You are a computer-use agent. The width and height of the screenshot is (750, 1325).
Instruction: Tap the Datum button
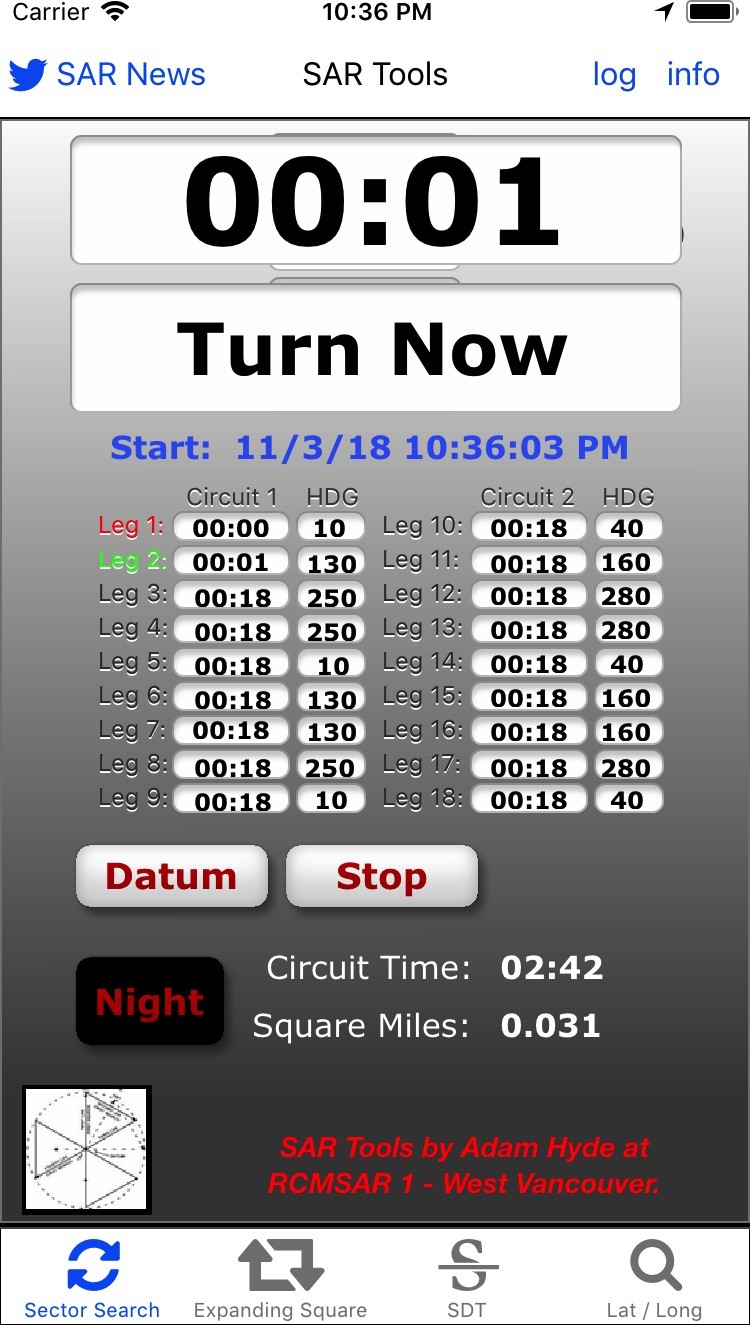pyautogui.click(x=172, y=877)
